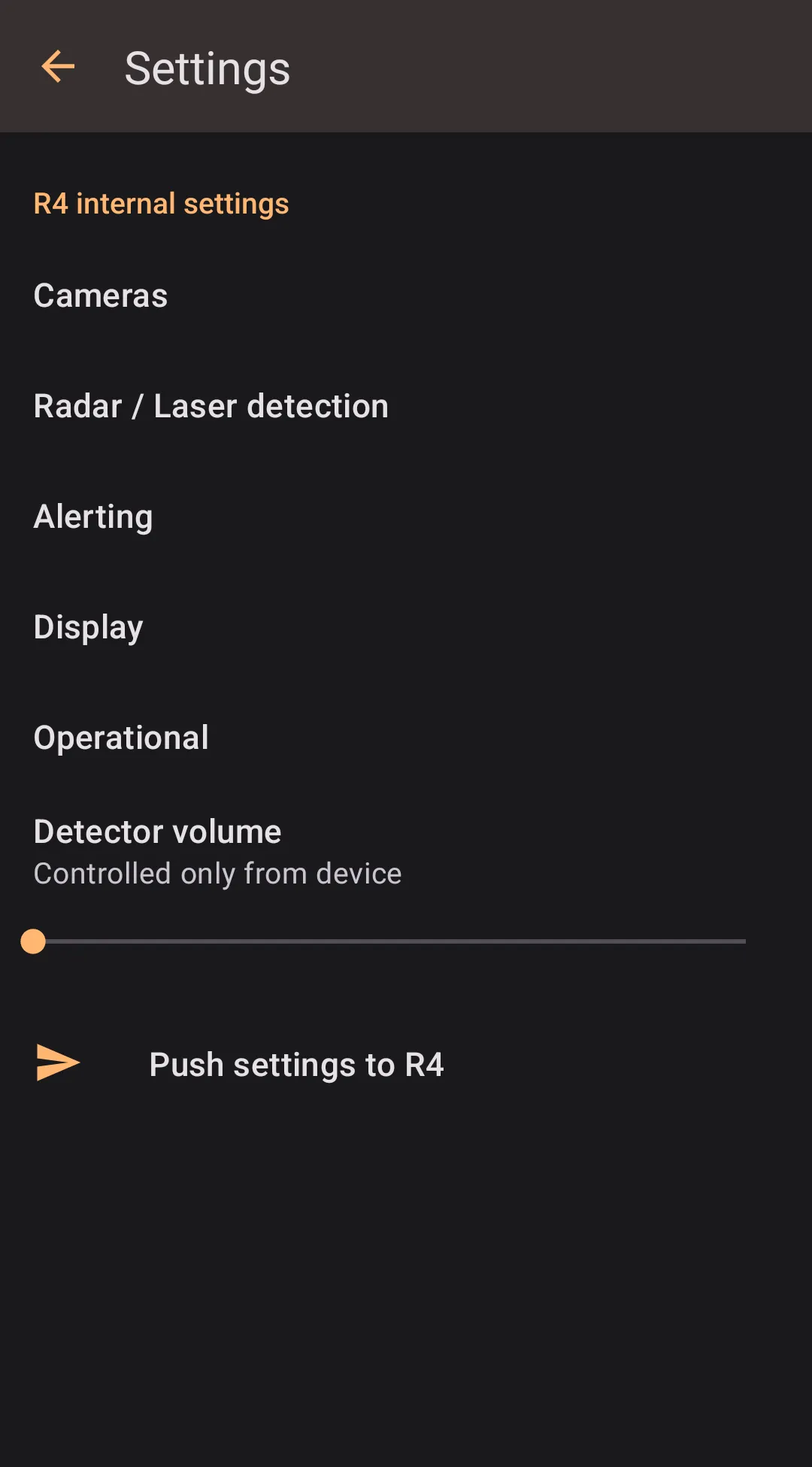This screenshot has width=812, height=1467.
Task: Open Cameras settings
Action: point(101,296)
